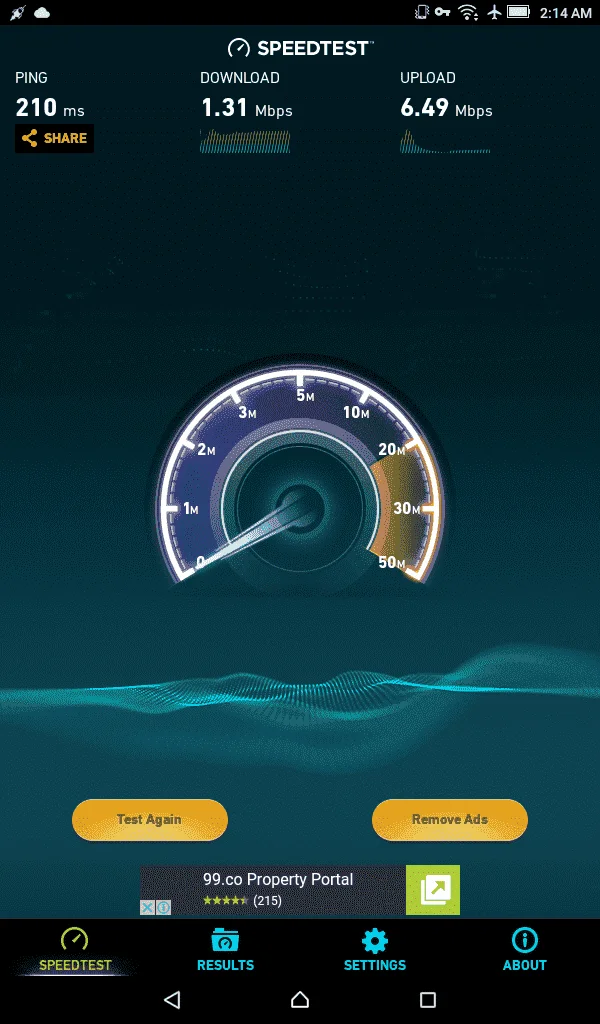The height and width of the screenshot is (1024, 600).
Task: Go to the home screen
Action: pos(300,1000)
